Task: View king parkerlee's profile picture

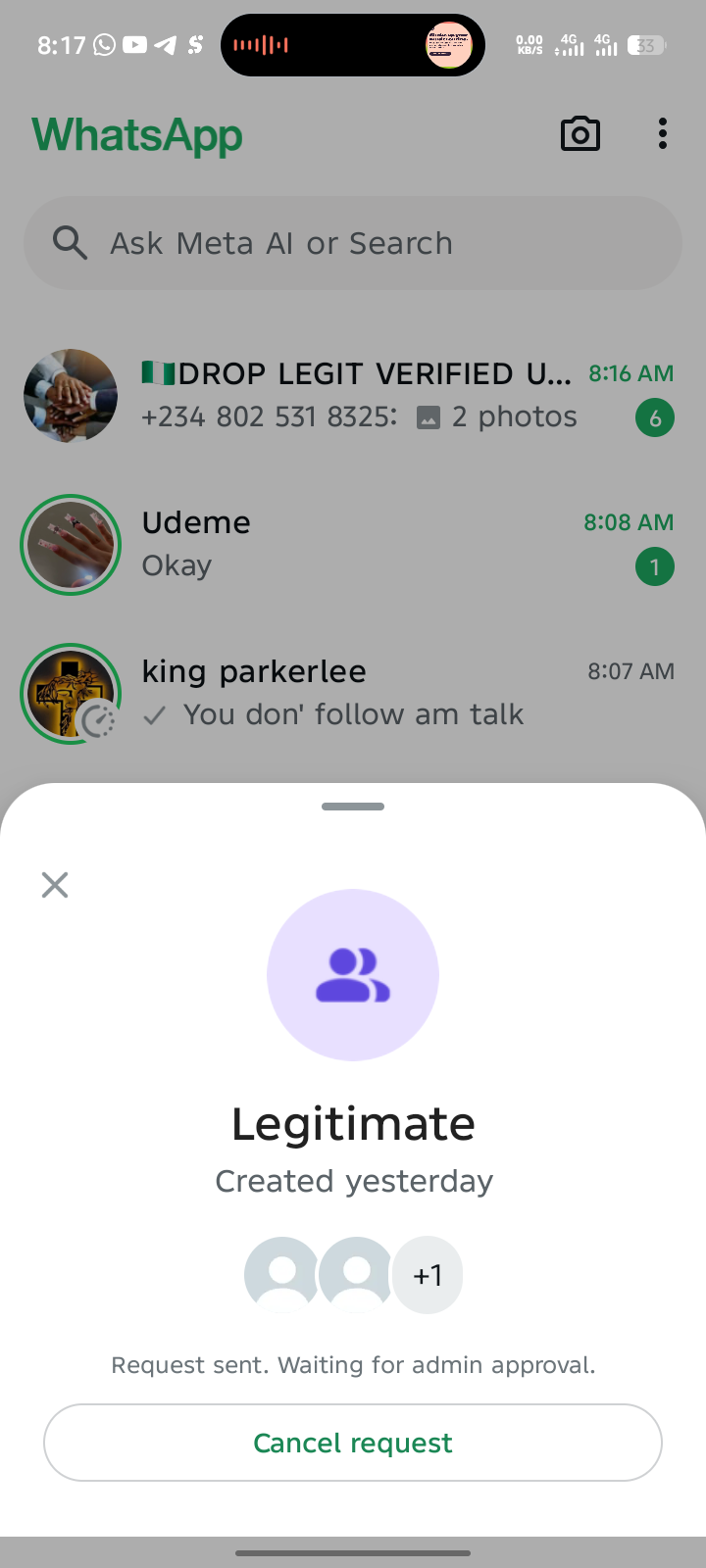Action: pos(71,694)
